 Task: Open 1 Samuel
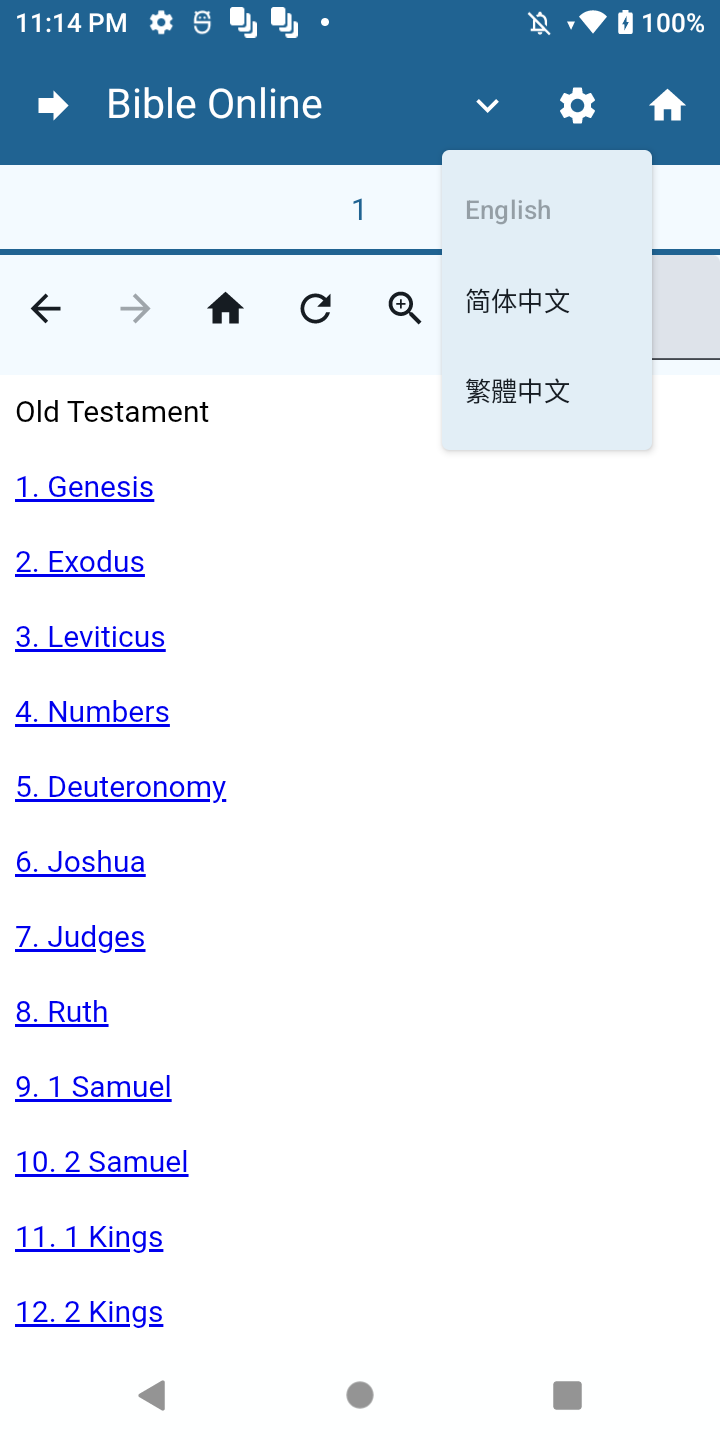click(93, 1087)
